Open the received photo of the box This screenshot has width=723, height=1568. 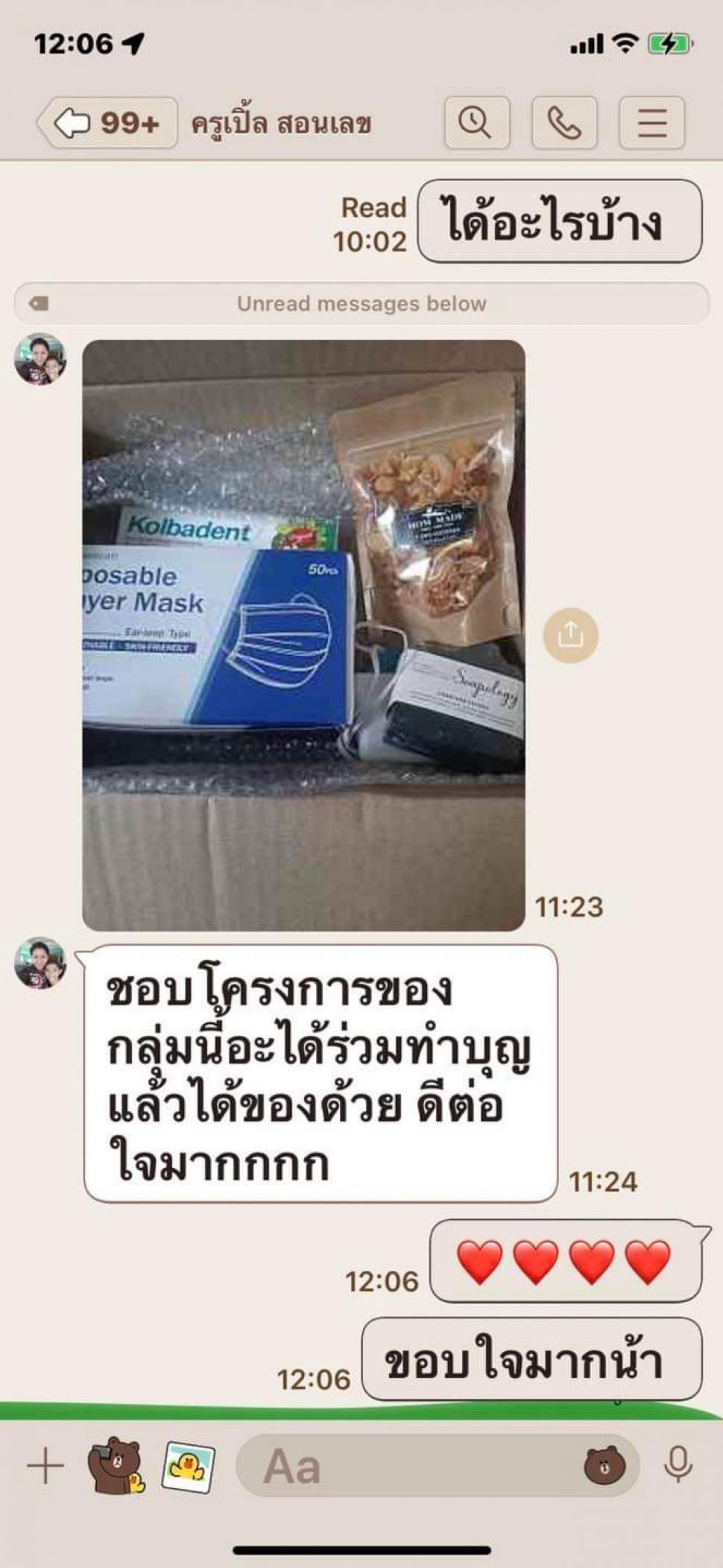click(x=303, y=635)
